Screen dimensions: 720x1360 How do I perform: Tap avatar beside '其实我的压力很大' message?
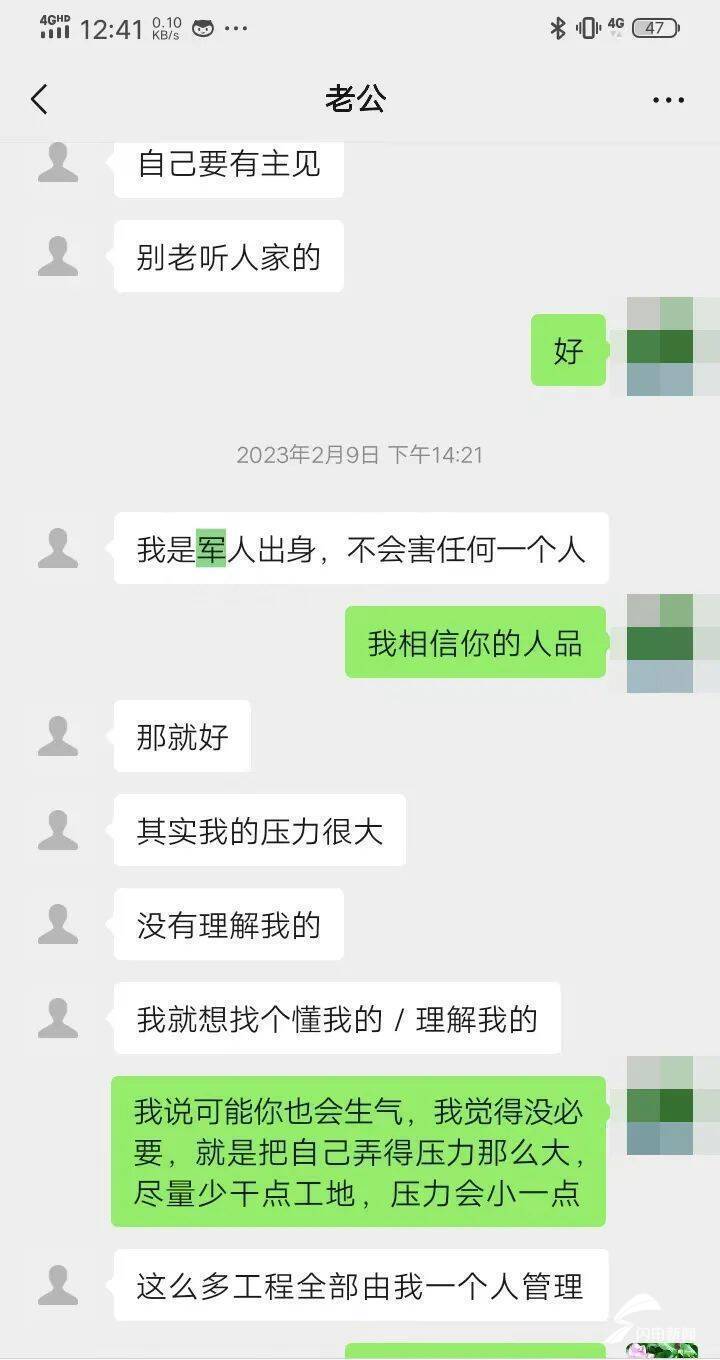point(58,831)
